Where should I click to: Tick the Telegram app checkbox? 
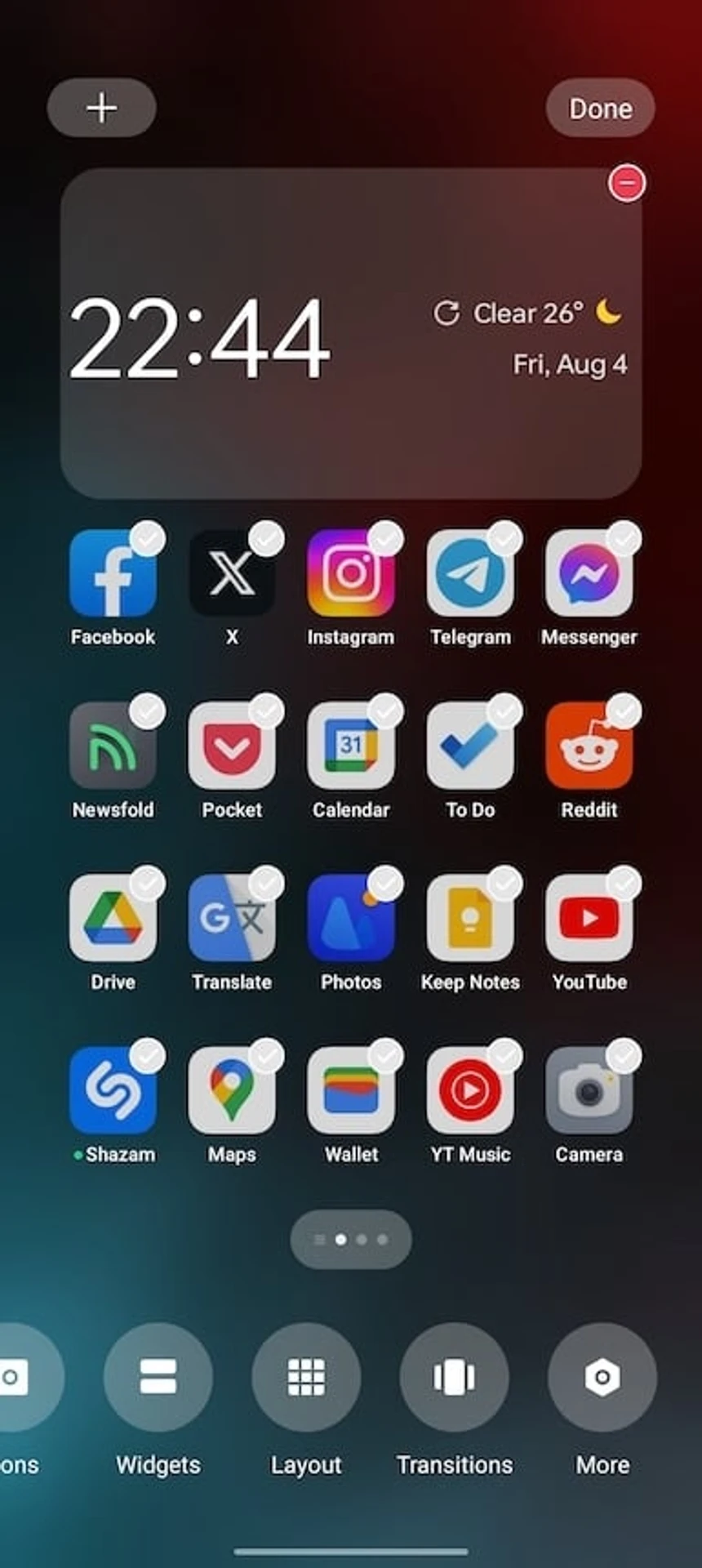[505, 539]
